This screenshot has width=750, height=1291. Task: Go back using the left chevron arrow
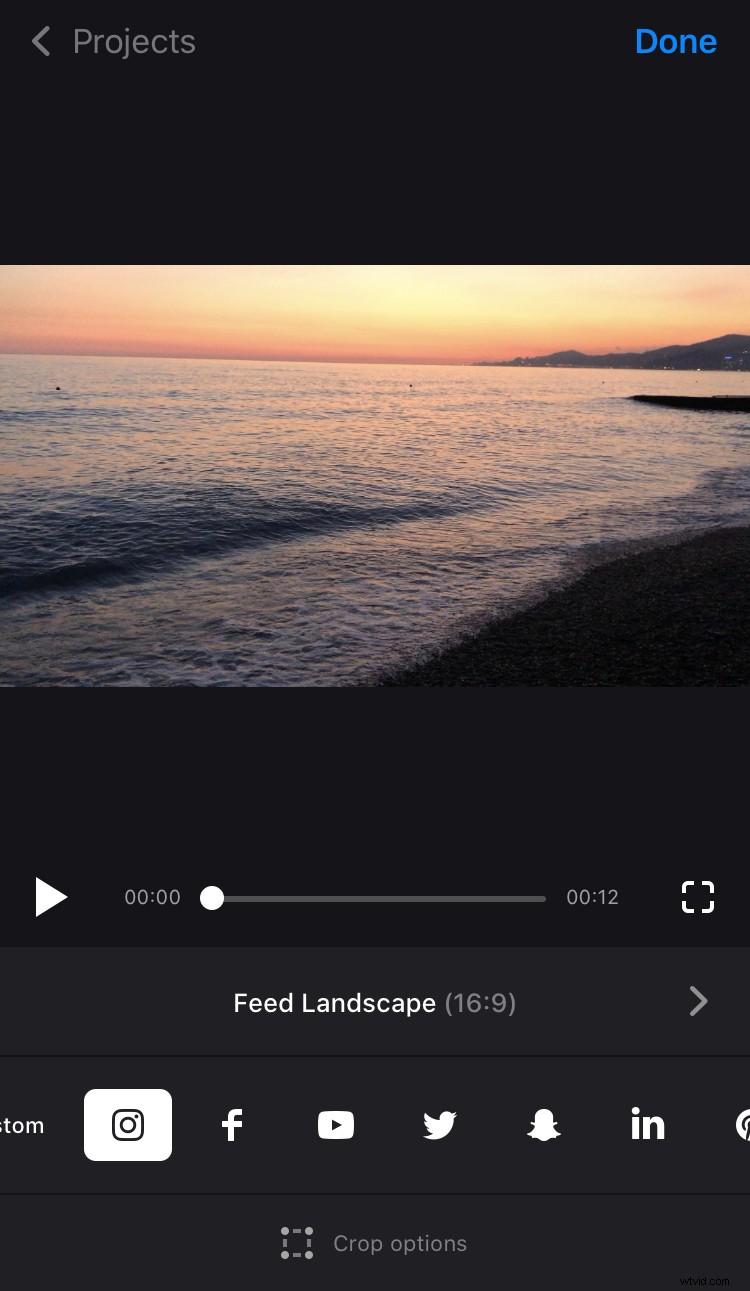click(x=39, y=41)
